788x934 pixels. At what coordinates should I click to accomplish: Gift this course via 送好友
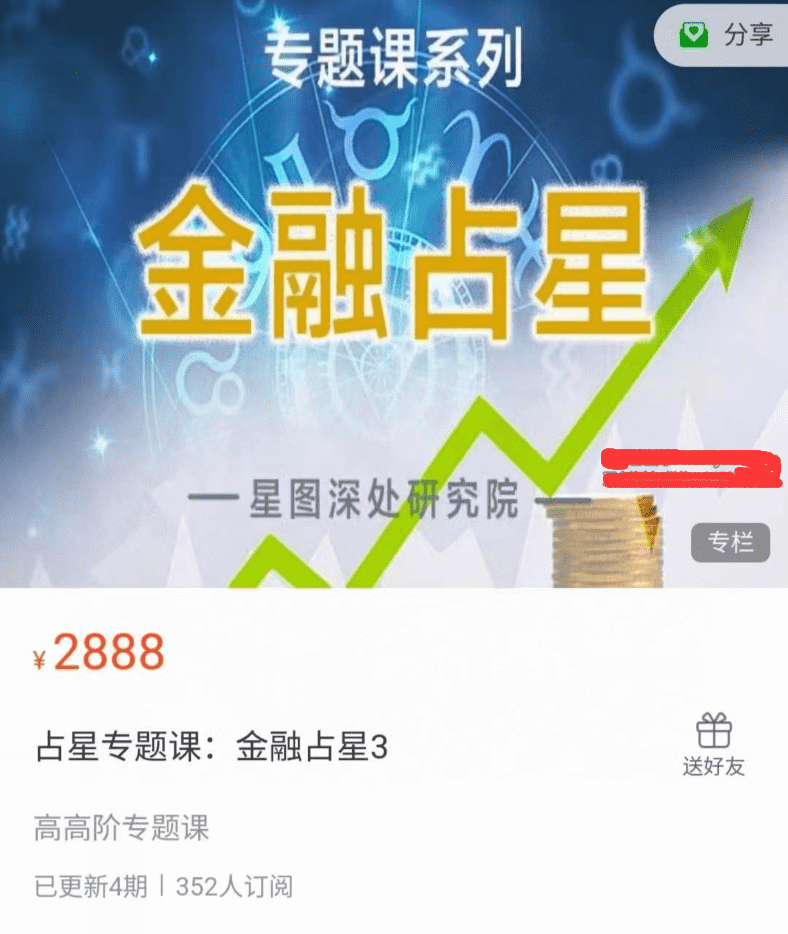714,744
